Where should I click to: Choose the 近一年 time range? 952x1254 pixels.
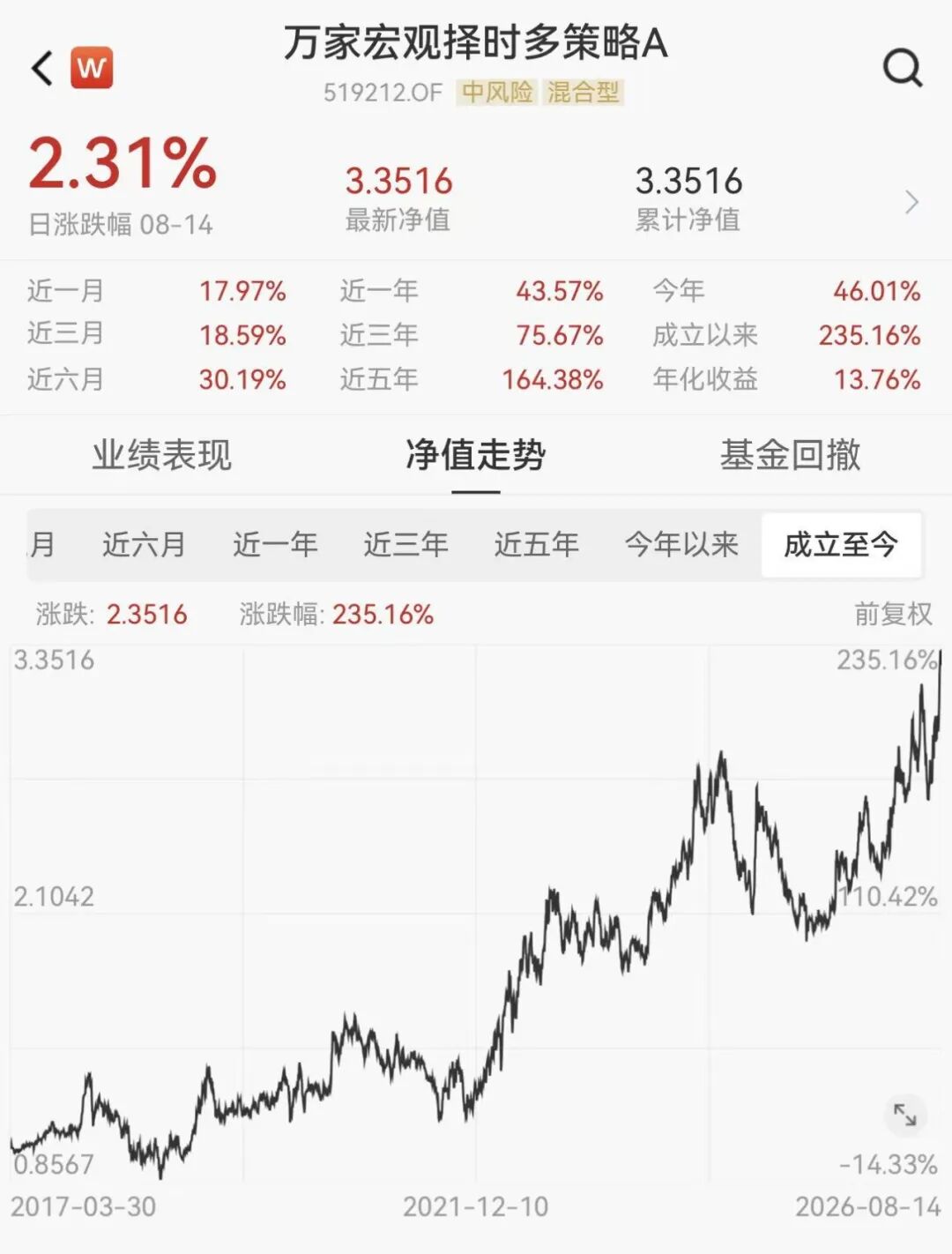click(275, 544)
